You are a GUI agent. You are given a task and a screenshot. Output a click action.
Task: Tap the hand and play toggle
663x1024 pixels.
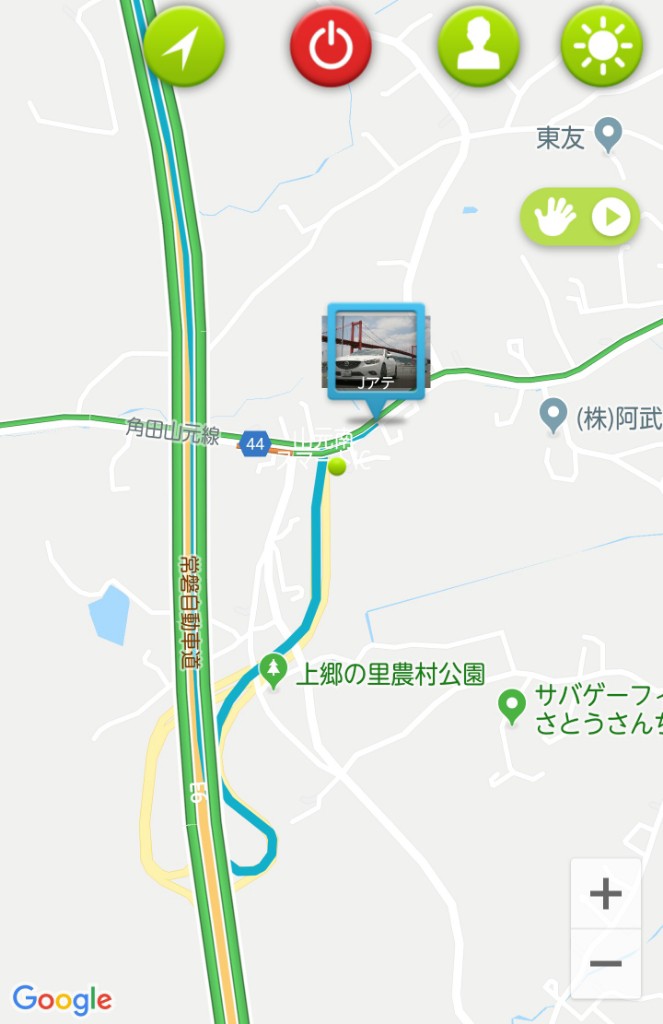pos(580,217)
